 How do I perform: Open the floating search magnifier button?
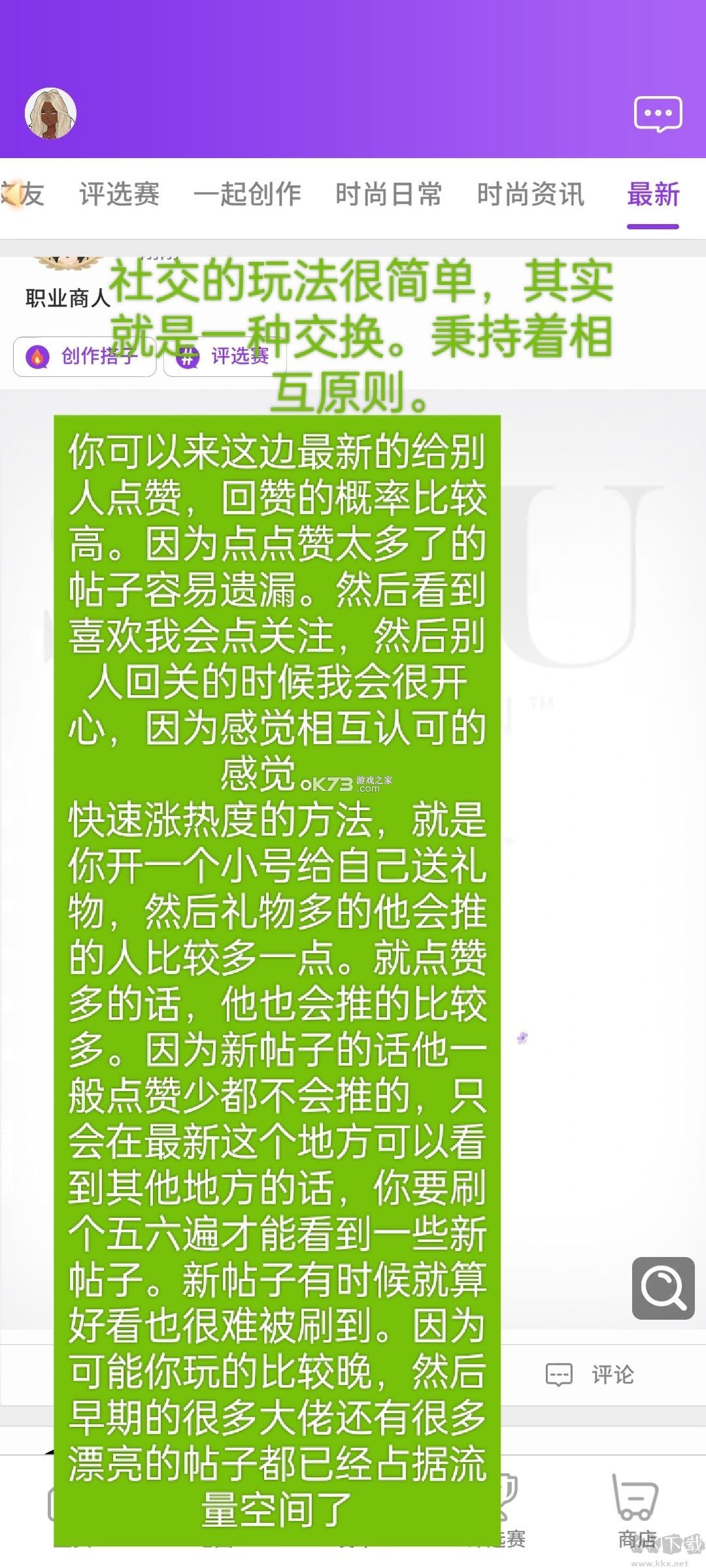(x=663, y=1288)
